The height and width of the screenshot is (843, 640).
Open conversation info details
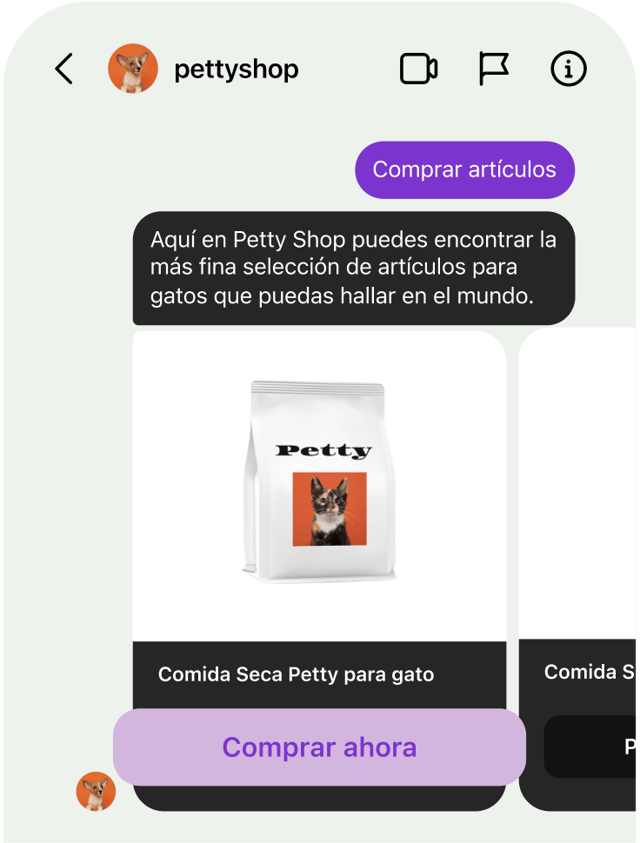coord(568,69)
